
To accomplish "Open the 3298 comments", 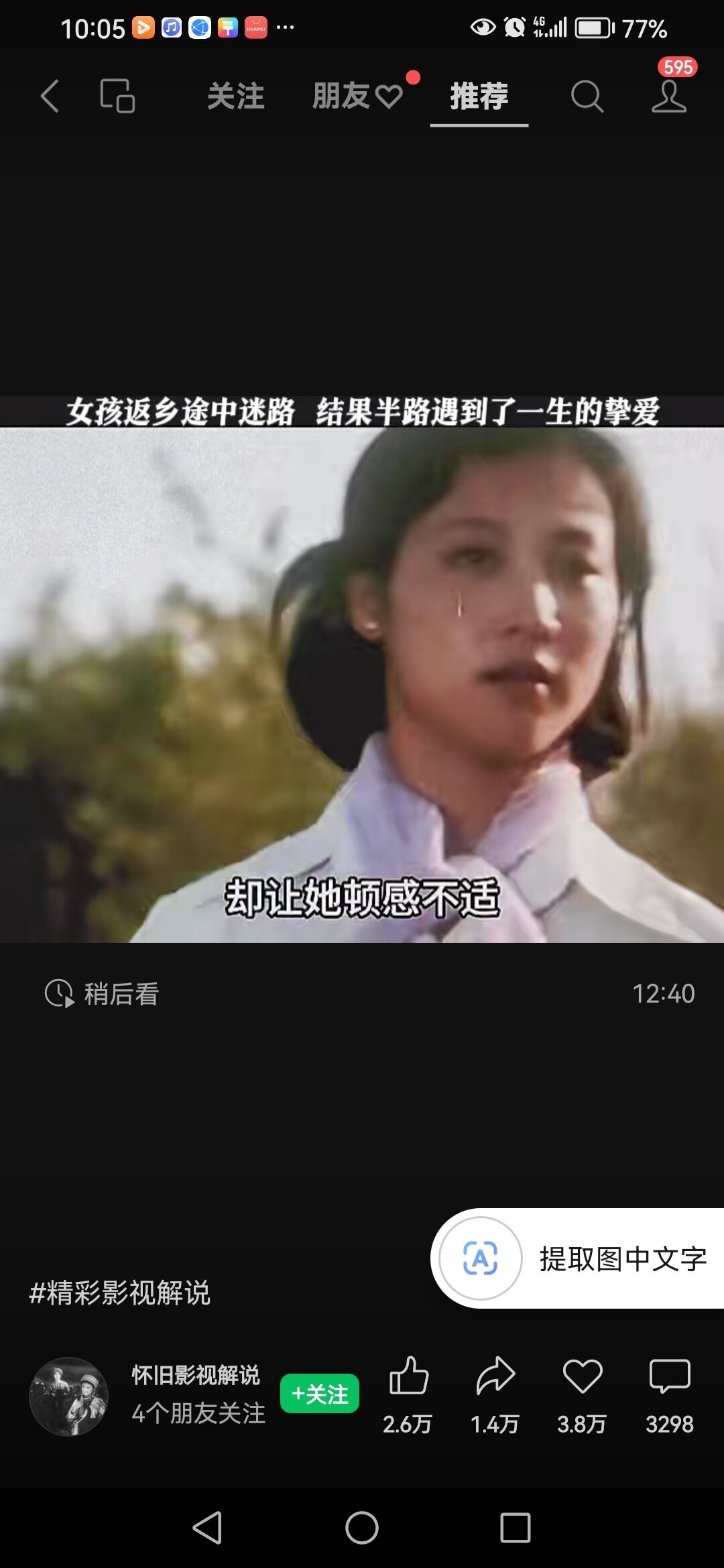I will click(x=669, y=1378).
